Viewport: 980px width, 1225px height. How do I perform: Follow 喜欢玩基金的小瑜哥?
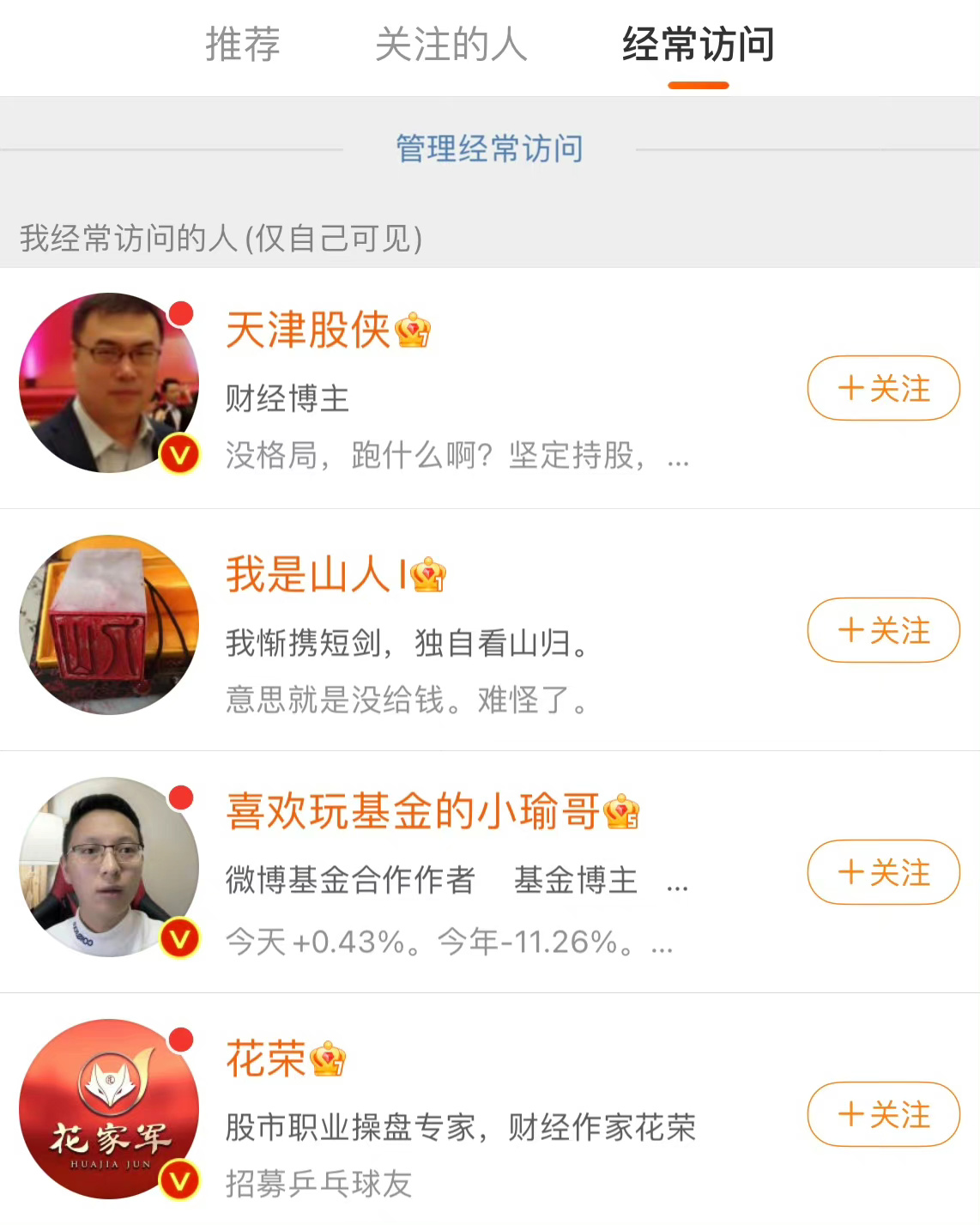pos(883,872)
